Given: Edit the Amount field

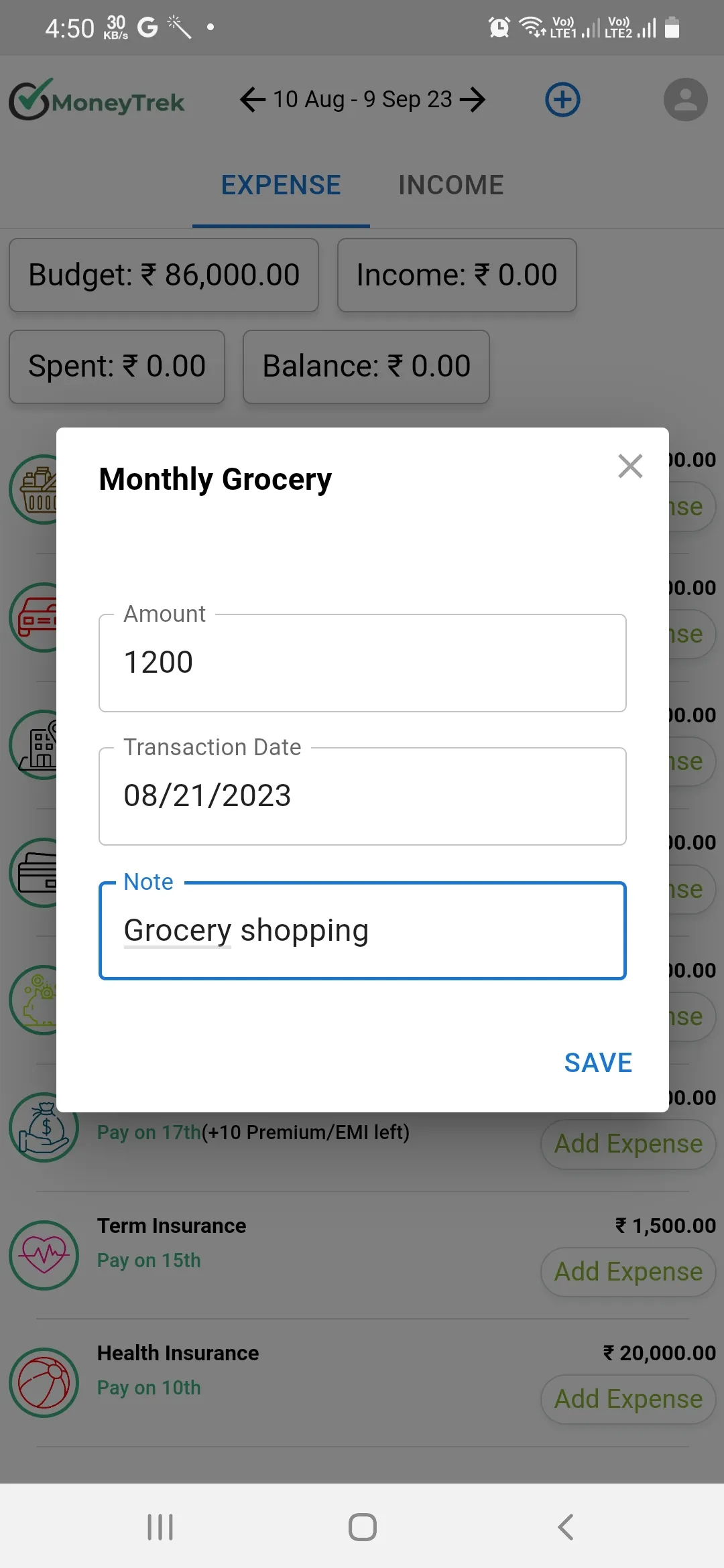Looking at the screenshot, I should pos(363,663).
